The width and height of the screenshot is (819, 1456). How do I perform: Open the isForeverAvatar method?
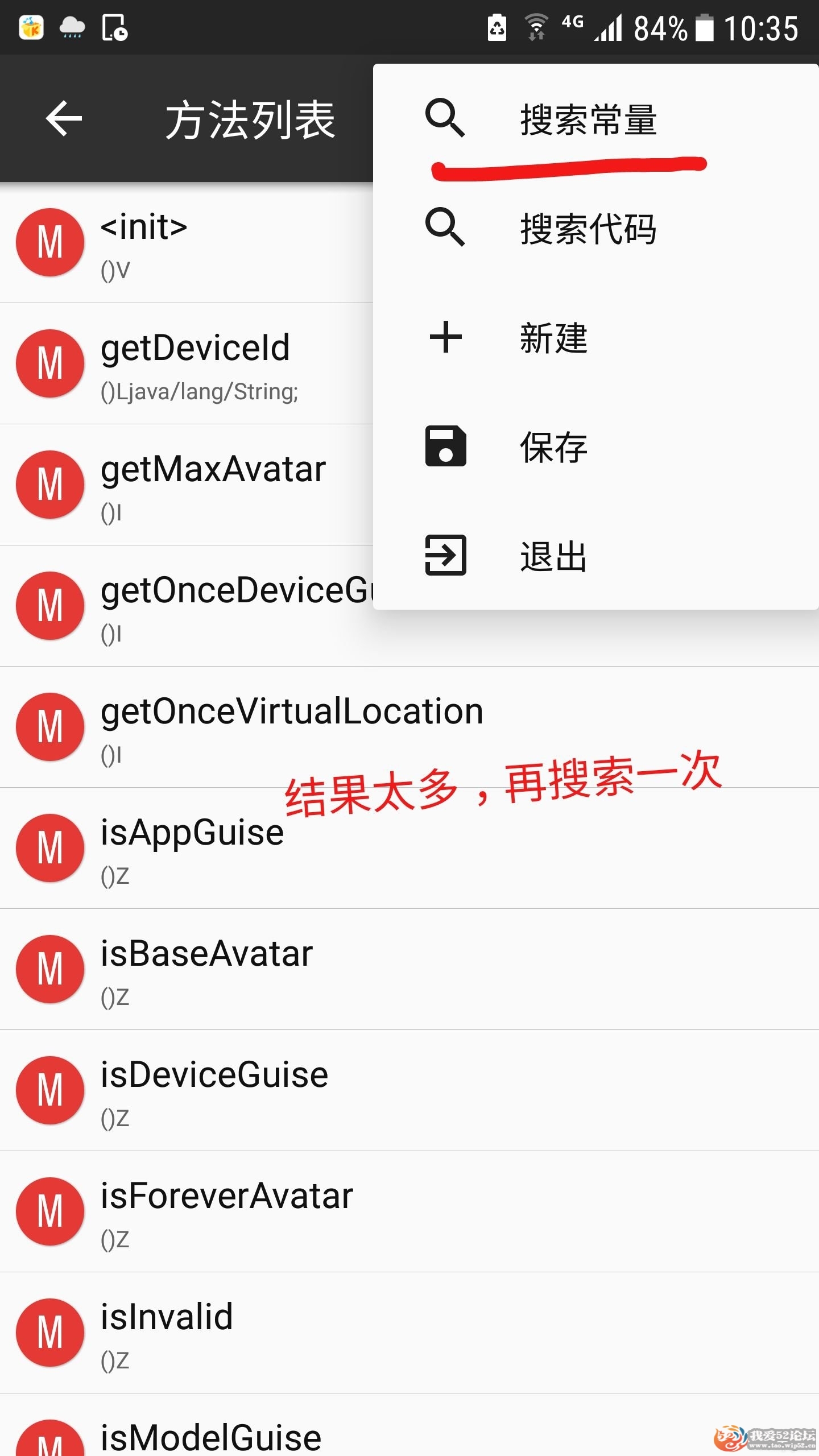click(227, 1212)
